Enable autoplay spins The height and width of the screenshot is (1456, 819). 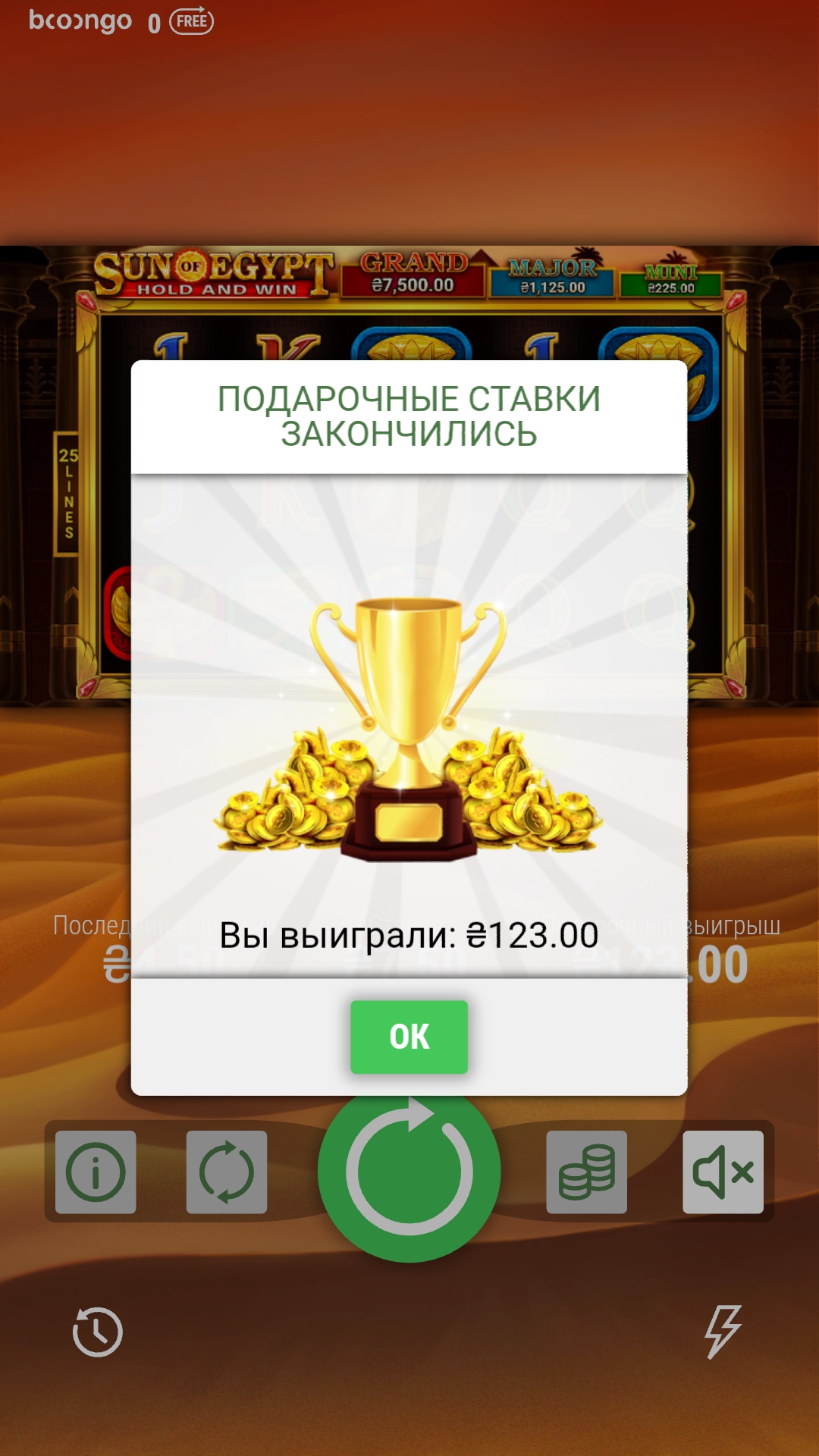click(226, 1172)
